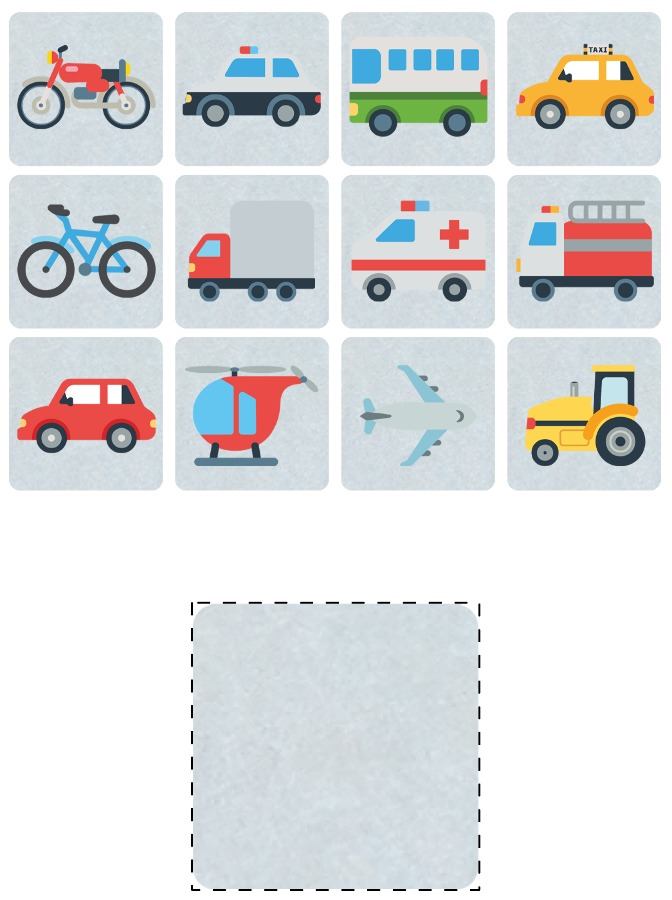Pick the yellow taxi card
The width and height of the screenshot is (672, 900).
pos(584,89)
